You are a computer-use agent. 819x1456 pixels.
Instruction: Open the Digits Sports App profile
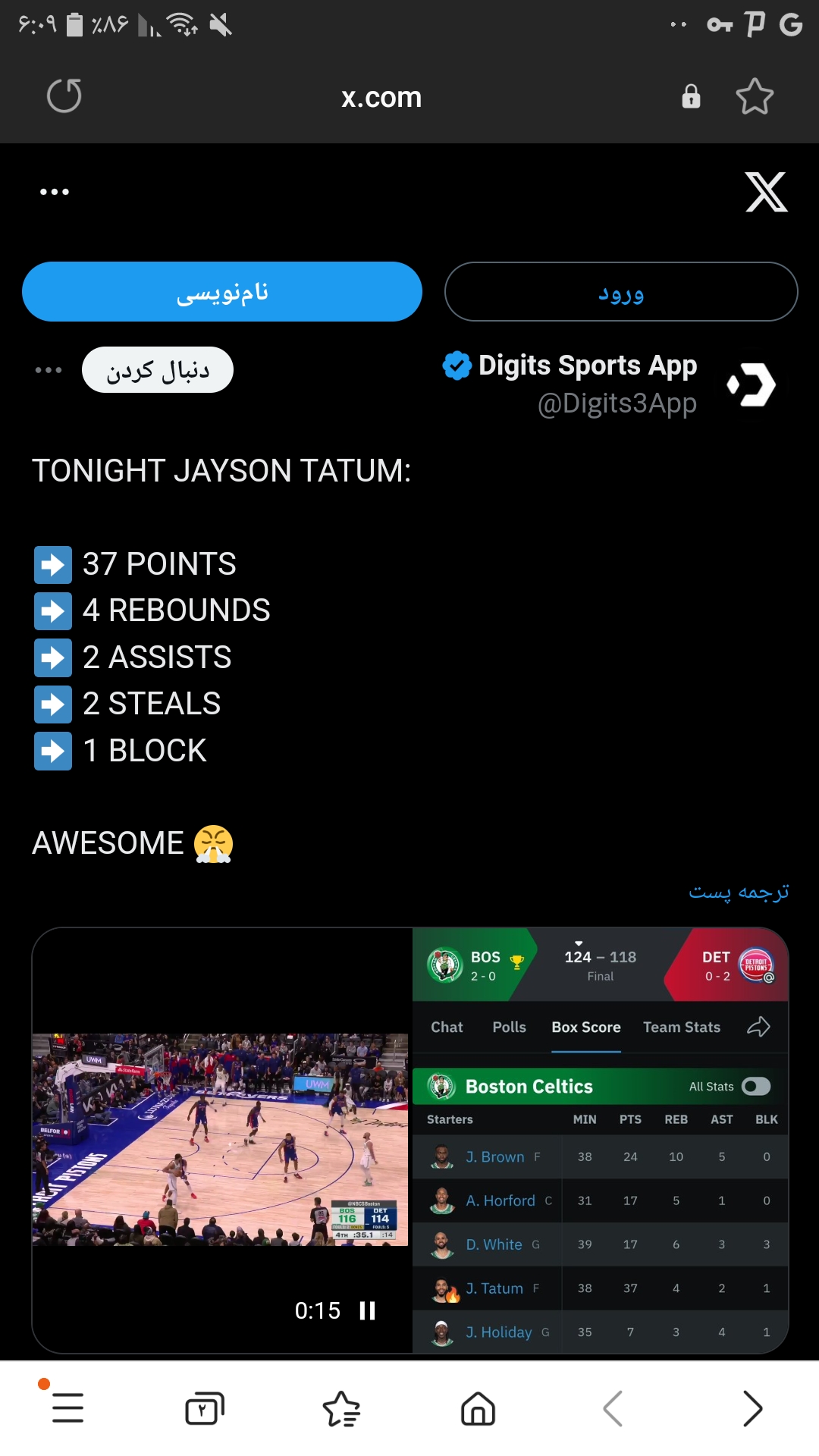587,366
